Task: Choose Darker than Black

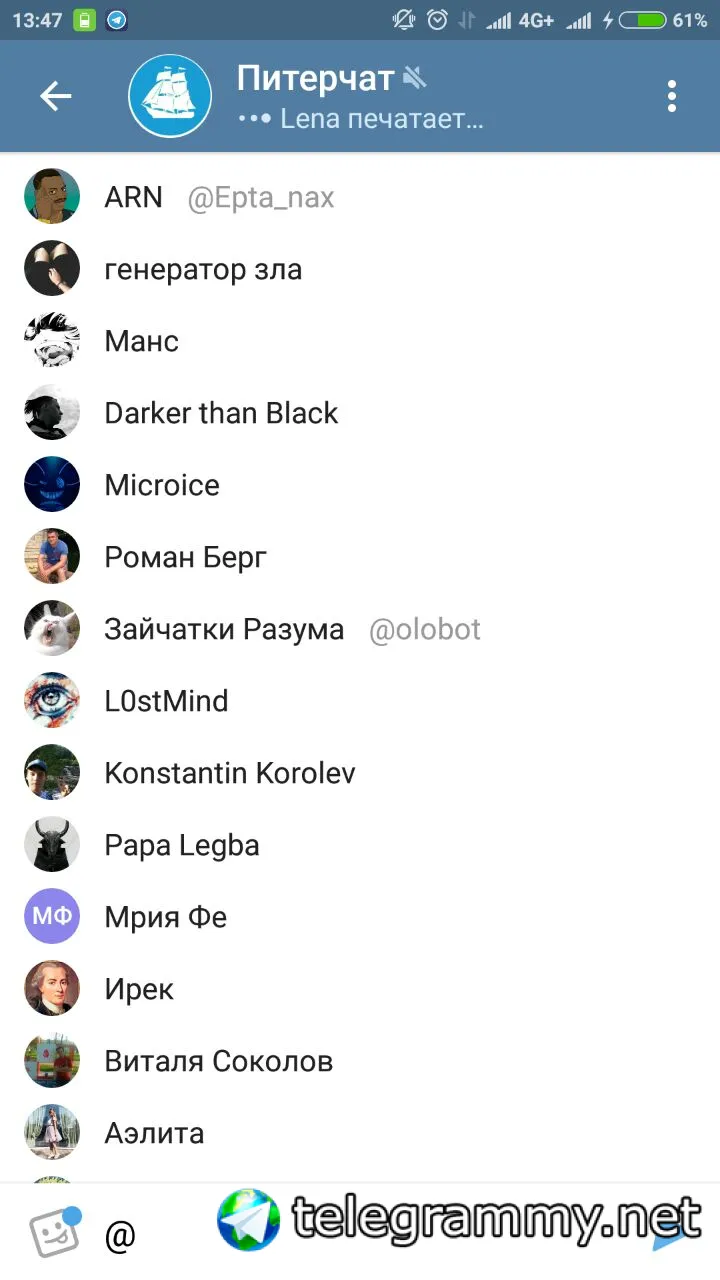Action: click(x=221, y=413)
